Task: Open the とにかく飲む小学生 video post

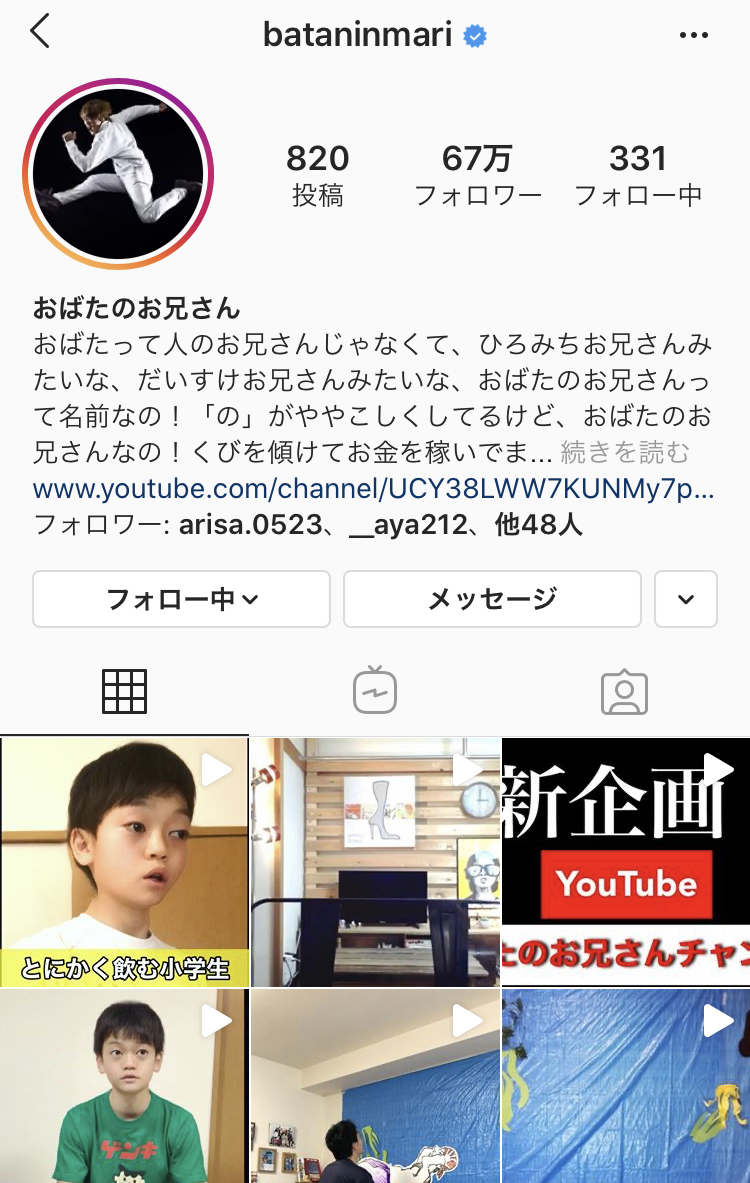Action: pyautogui.click(x=124, y=862)
